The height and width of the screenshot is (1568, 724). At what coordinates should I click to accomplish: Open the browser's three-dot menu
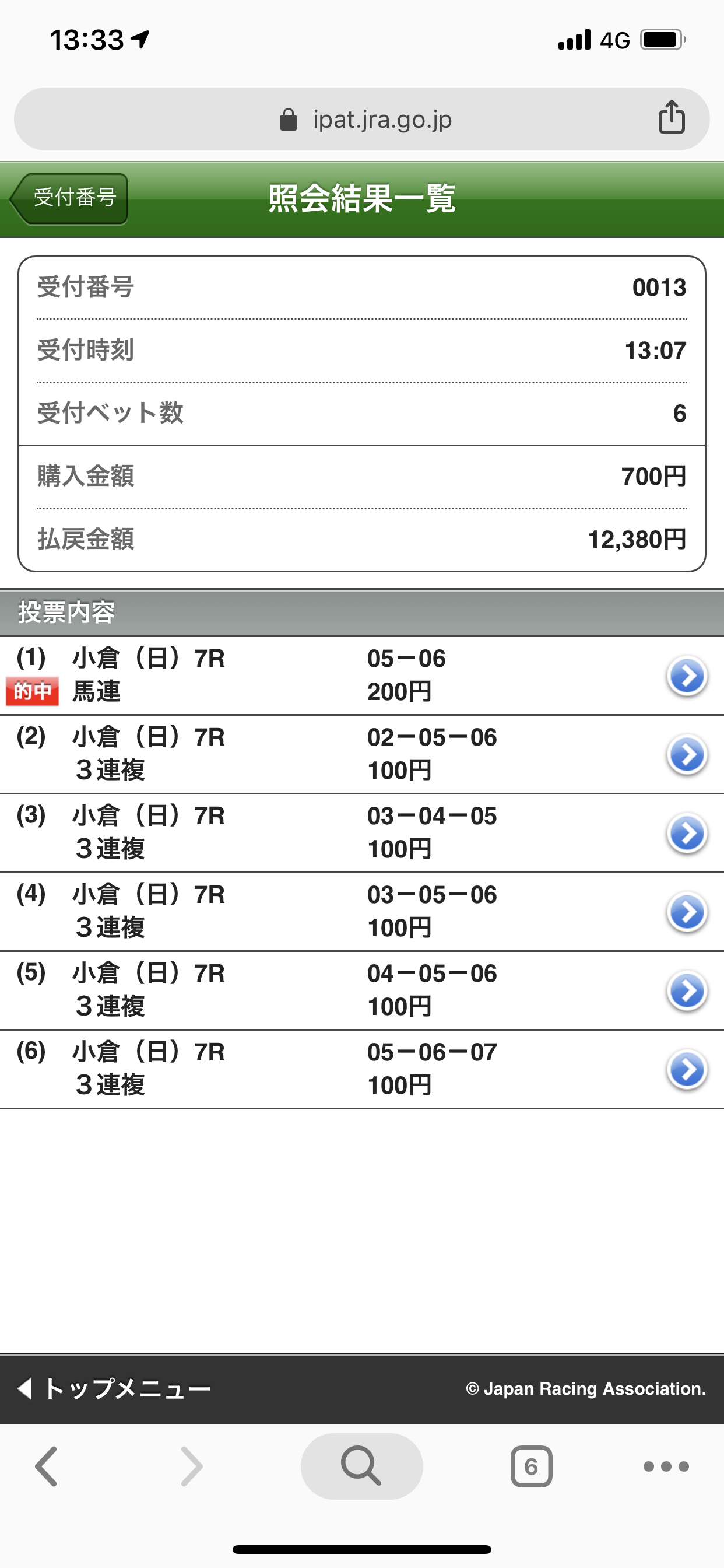pyautogui.click(x=666, y=1466)
